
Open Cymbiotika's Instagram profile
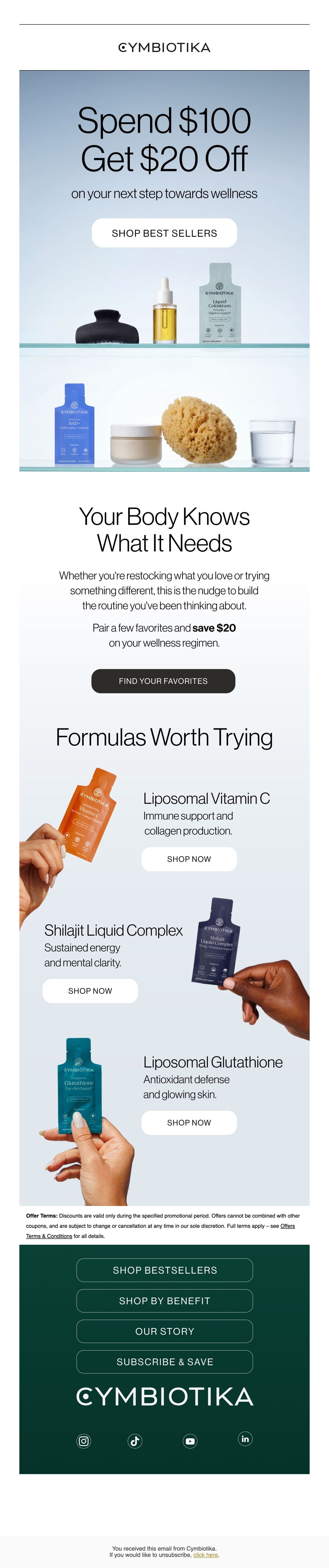(84, 1440)
